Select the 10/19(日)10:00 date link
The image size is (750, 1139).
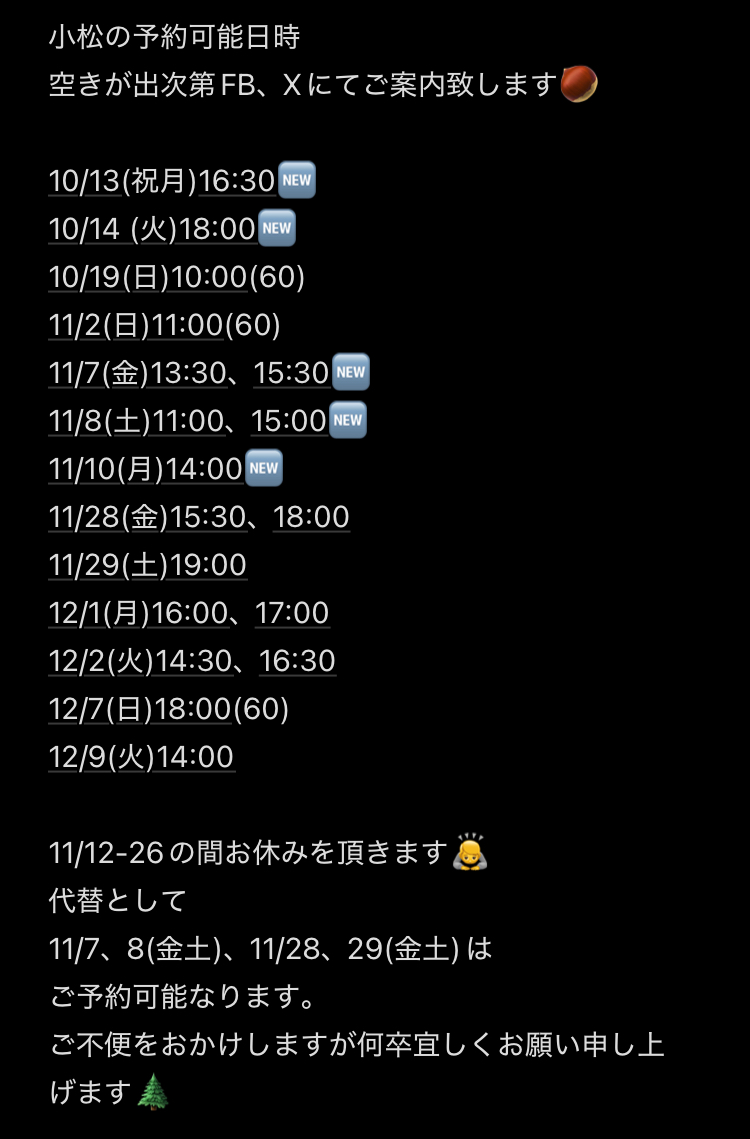coord(147,277)
